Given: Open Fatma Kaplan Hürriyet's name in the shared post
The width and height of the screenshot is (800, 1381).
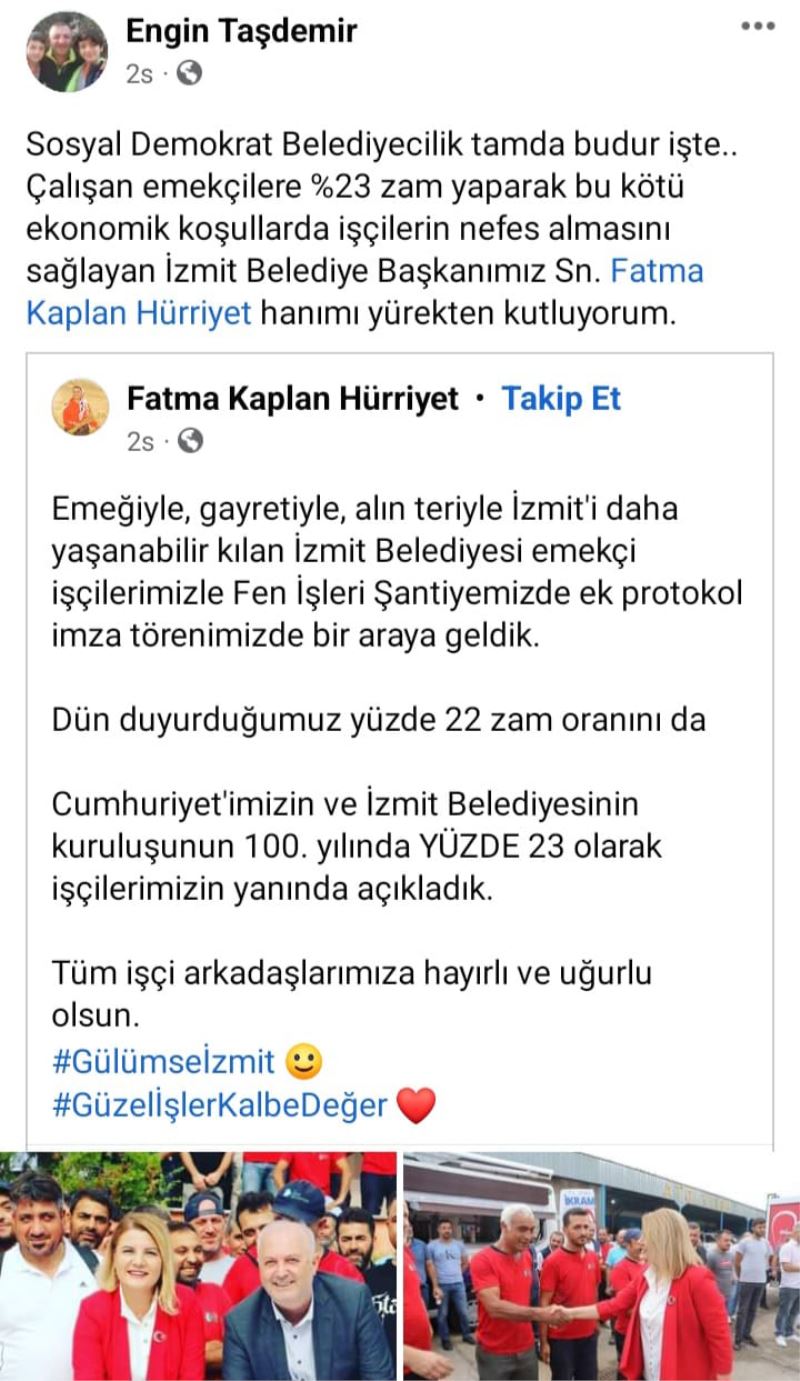Looking at the screenshot, I should [x=292, y=399].
